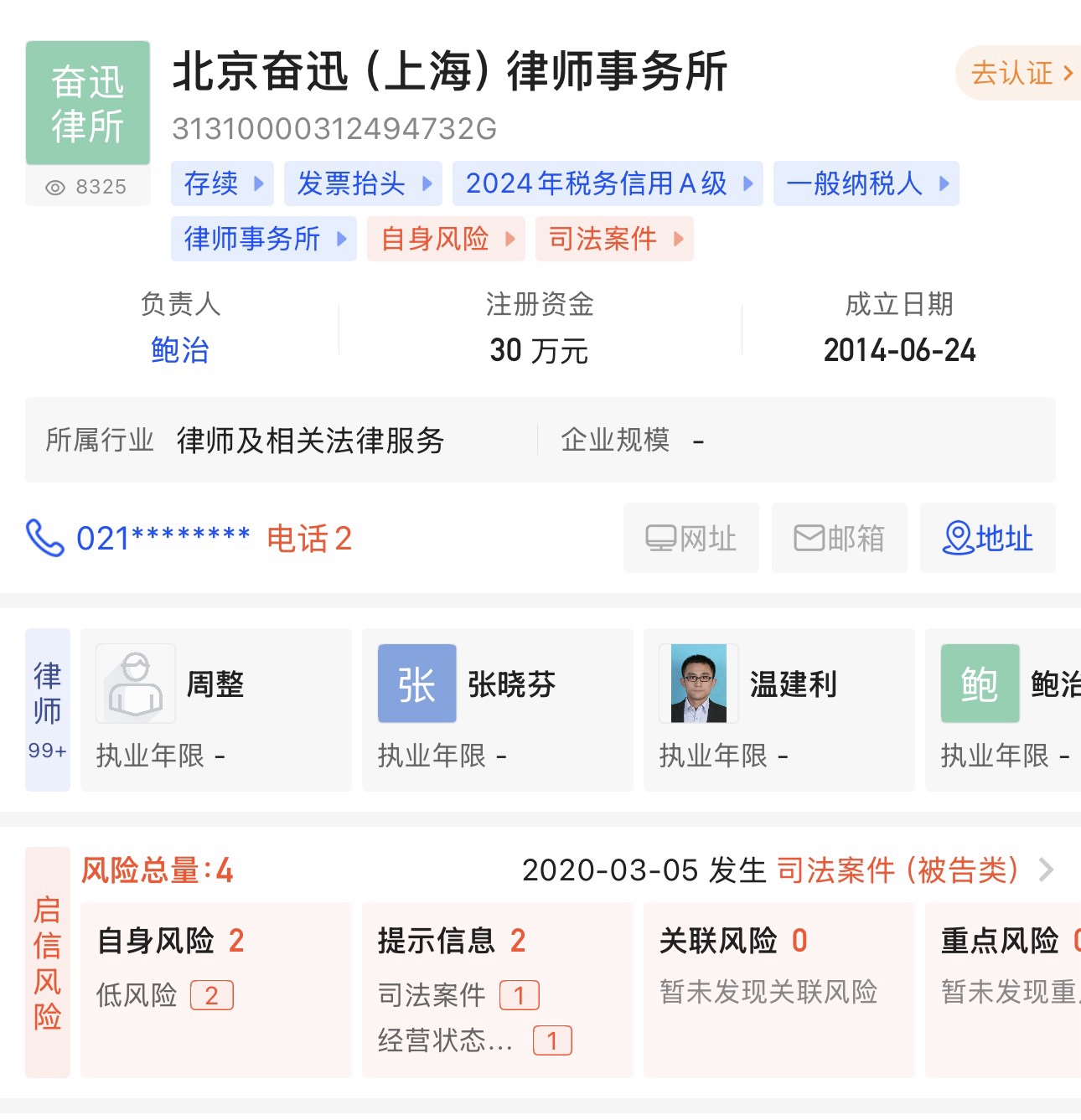The height and width of the screenshot is (1120, 1081).
Task: View the 司法案件 tag
Action: [x=614, y=239]
